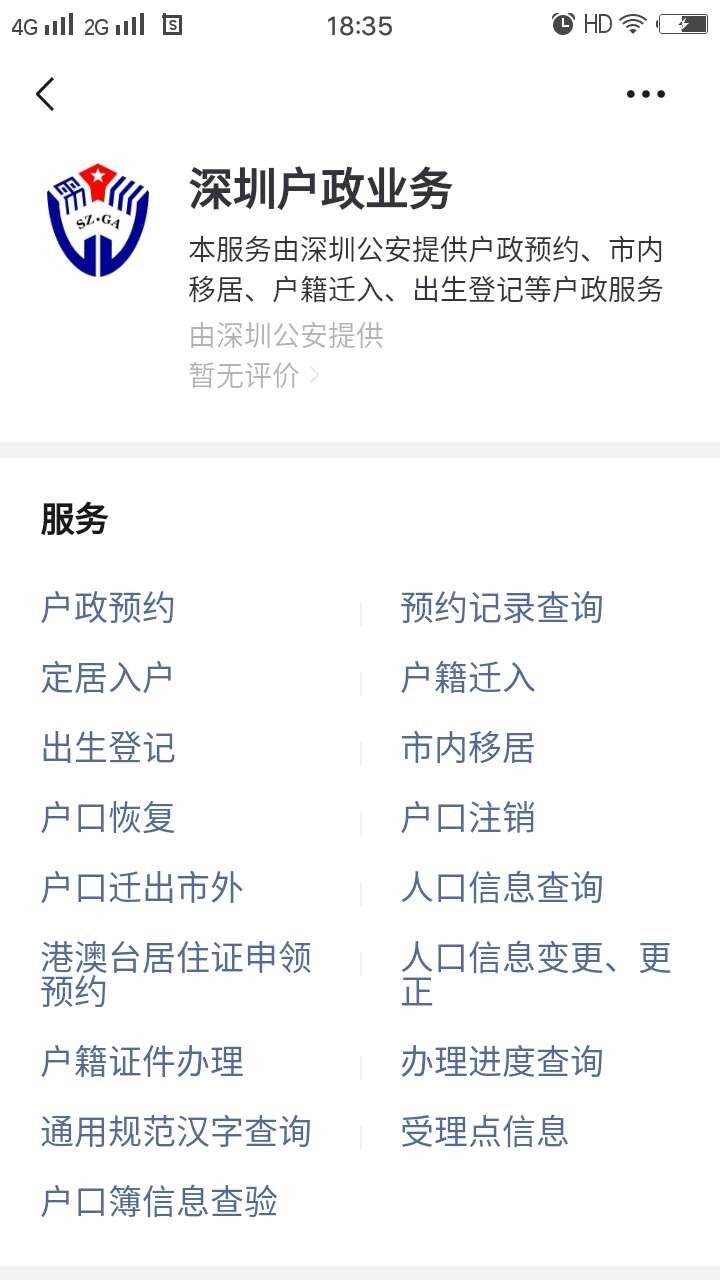The image size is (720, 1280).
Task: Go back using the top-left arrow
Action: coord(45,94)
